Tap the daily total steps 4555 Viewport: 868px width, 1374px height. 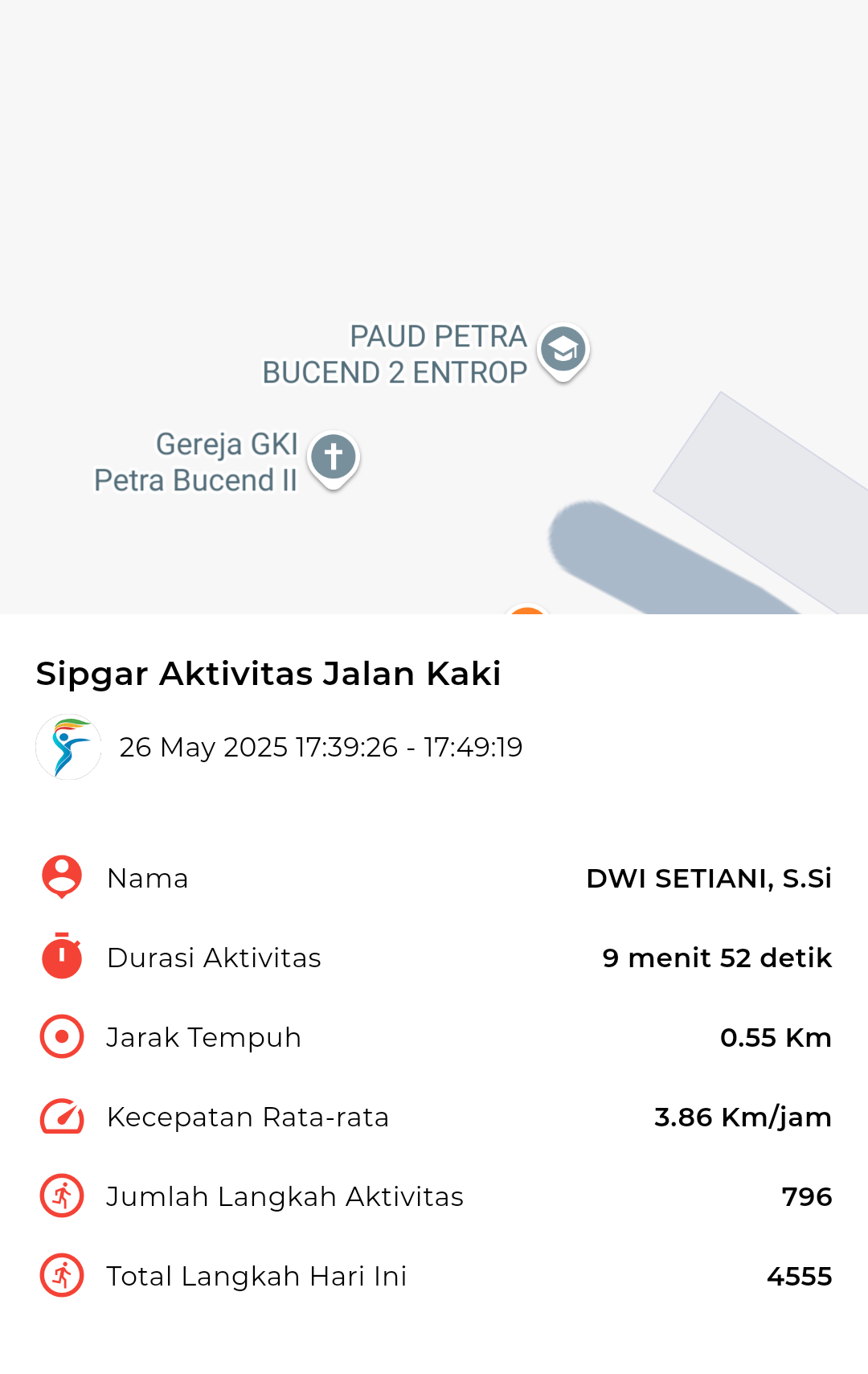[x=800, y=1276]
